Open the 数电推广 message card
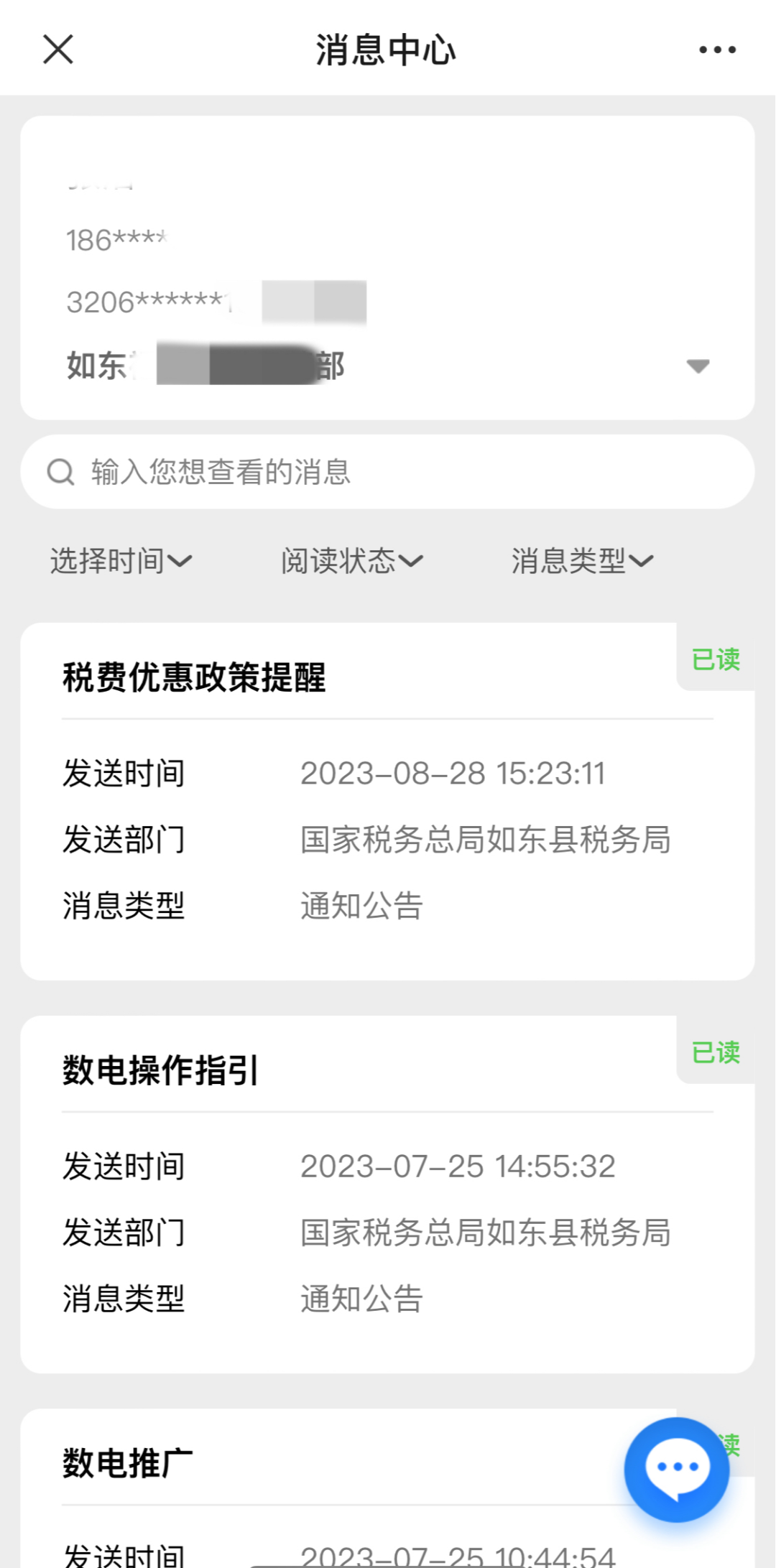 [323, 1488]
